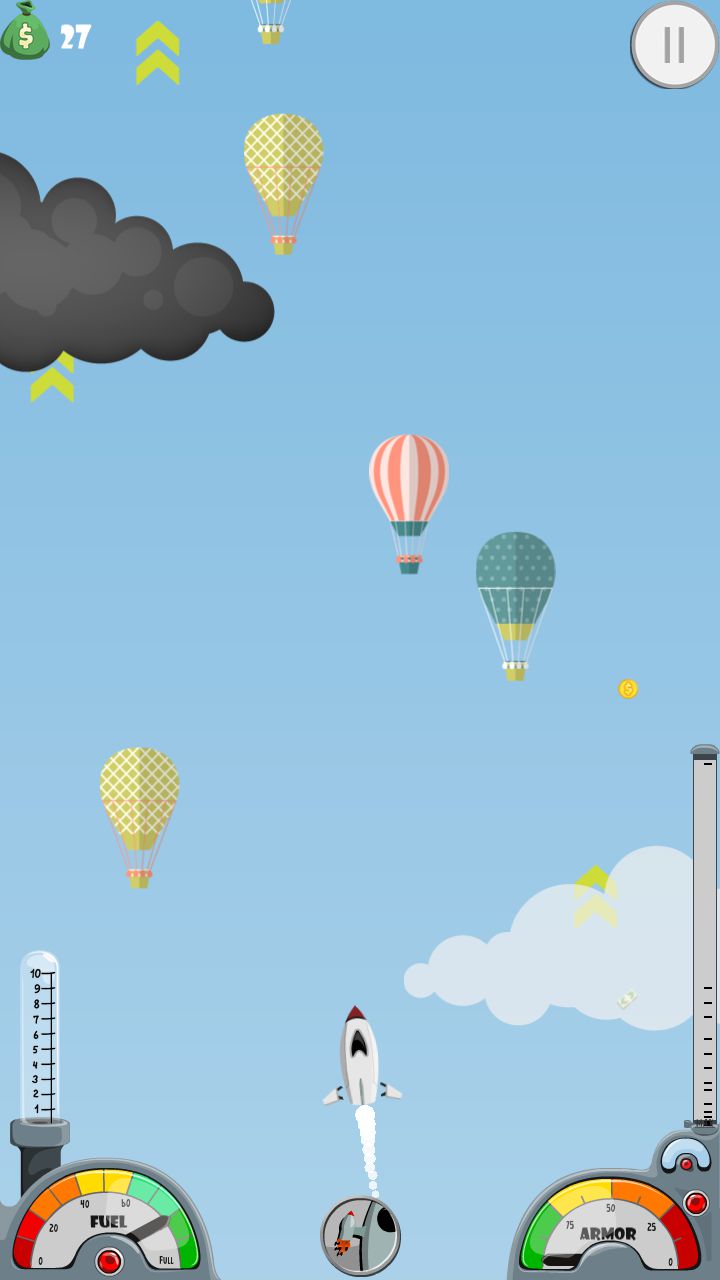Viewport: 720px width, 1280px height.
Task: Activate the rocket booster button
Action: tap(360, 1235)
